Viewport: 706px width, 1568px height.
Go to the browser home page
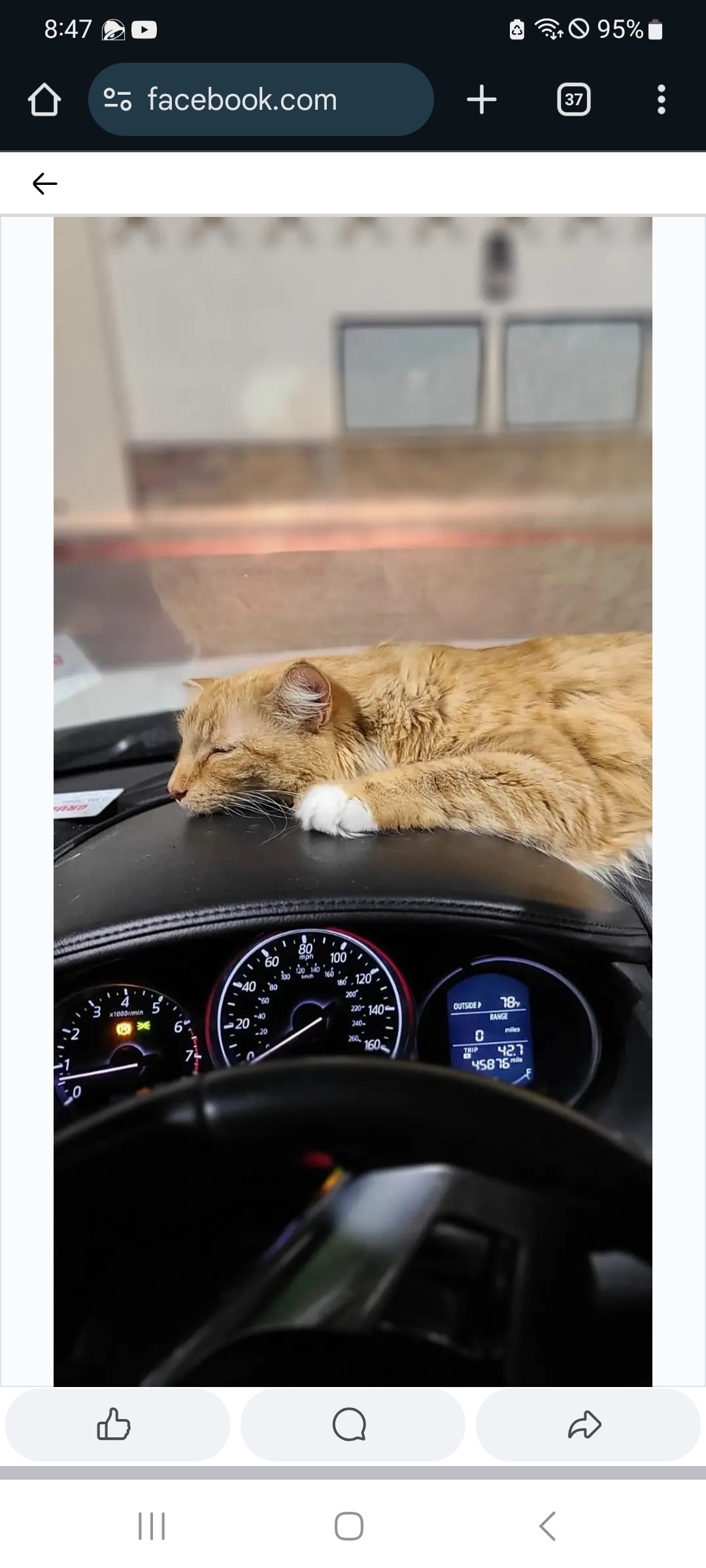point(44,100)
